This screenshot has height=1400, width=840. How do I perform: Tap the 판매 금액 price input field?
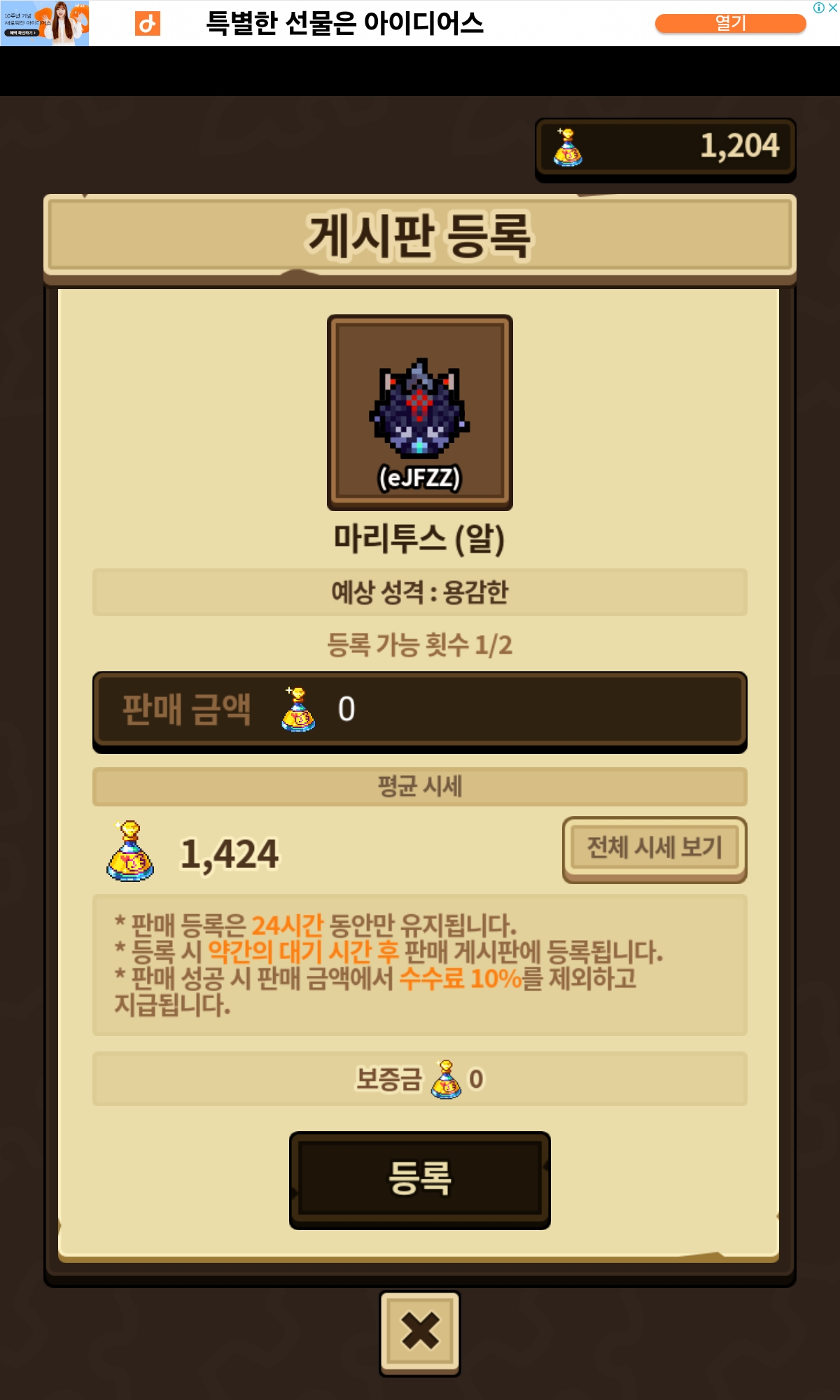point(420,711)
